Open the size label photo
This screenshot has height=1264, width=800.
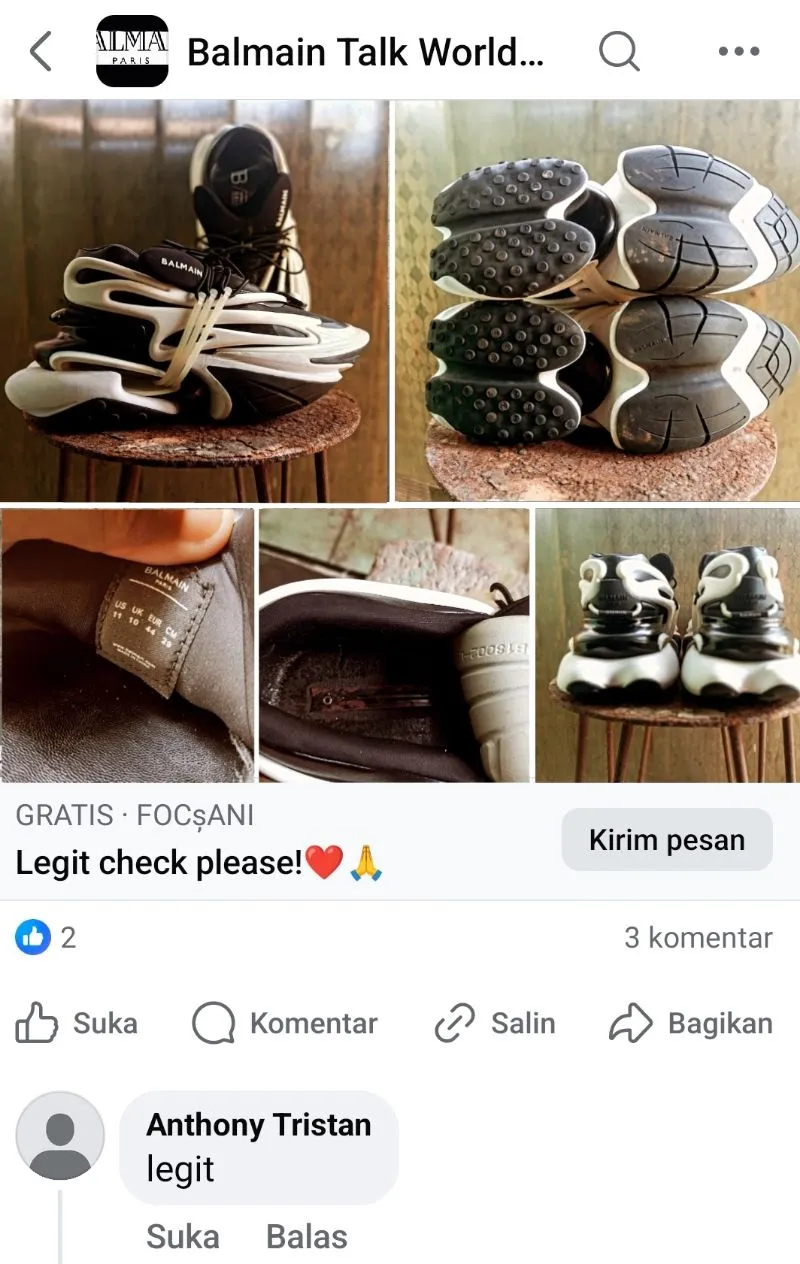(x=127, y=645)
